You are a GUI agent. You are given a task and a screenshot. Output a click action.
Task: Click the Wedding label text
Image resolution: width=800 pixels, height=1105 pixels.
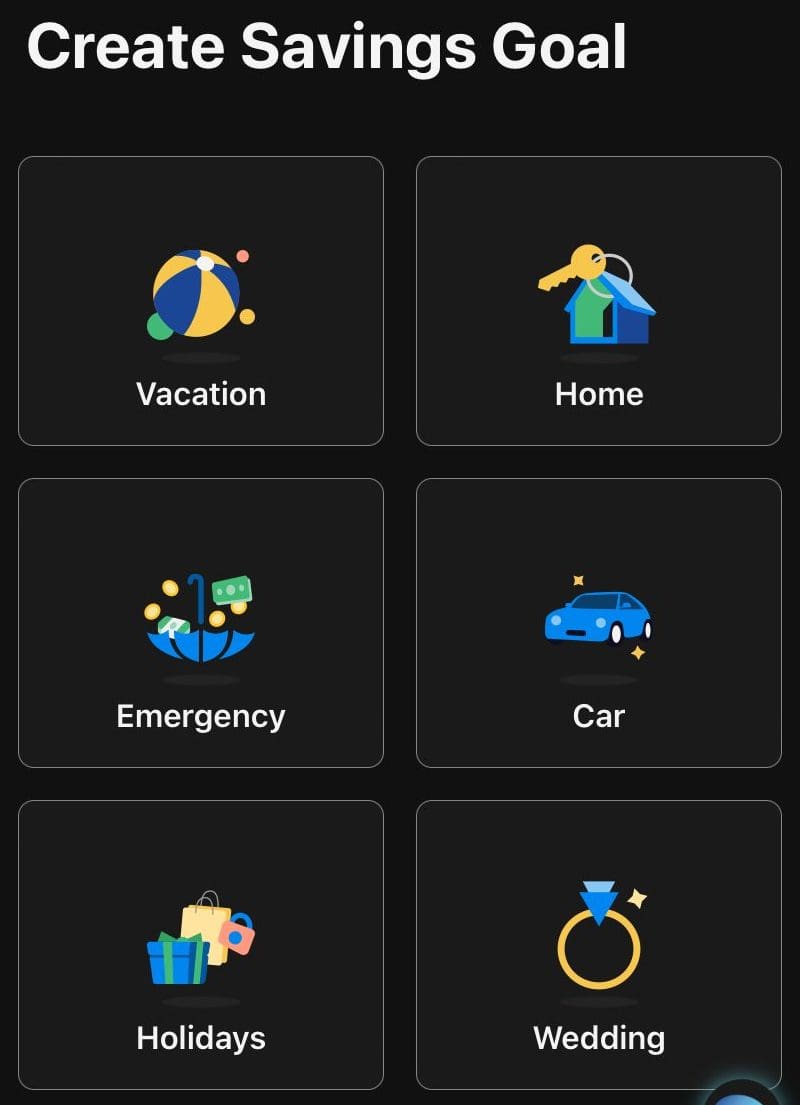pyautogui.click(x=598, y=1038)
